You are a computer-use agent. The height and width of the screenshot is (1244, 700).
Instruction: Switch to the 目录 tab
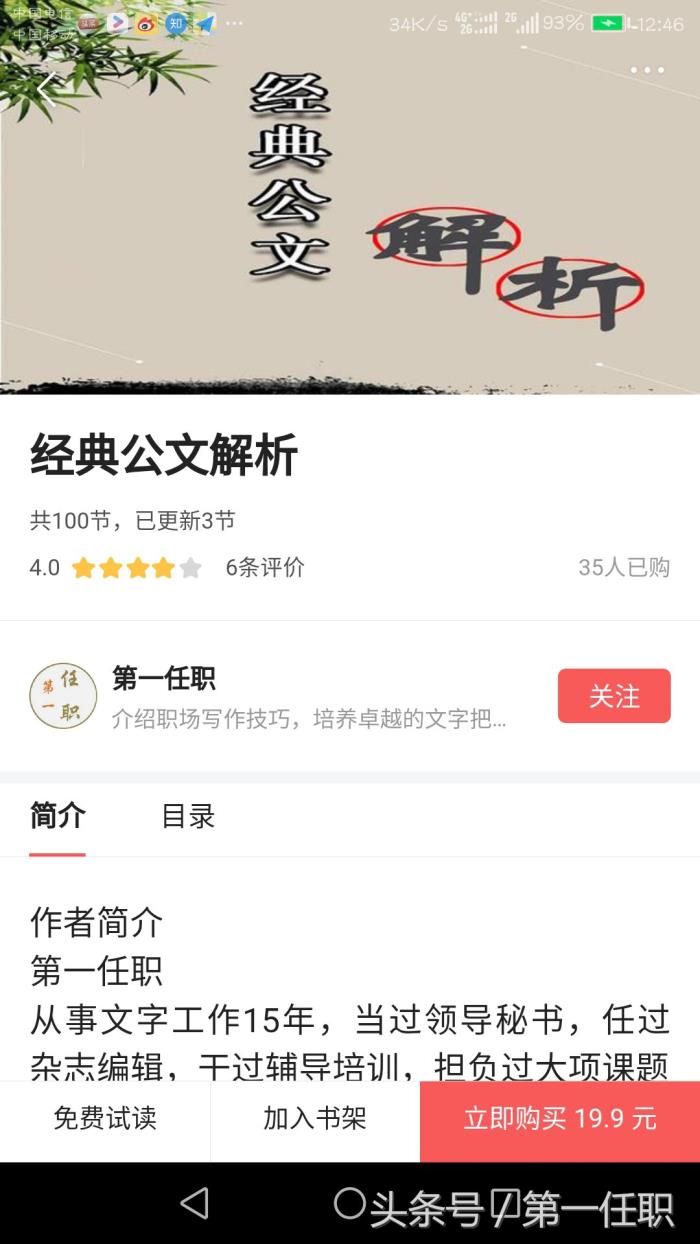(188, 816)
